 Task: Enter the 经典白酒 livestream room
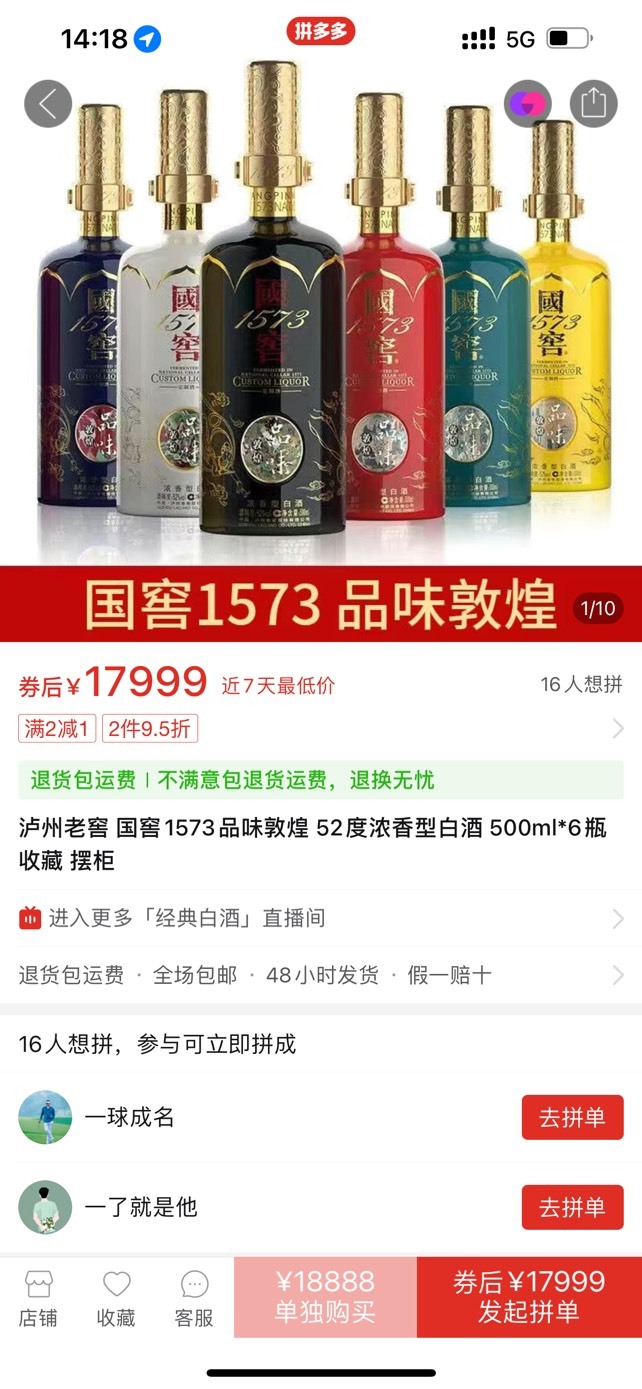[x=321, y=918]
